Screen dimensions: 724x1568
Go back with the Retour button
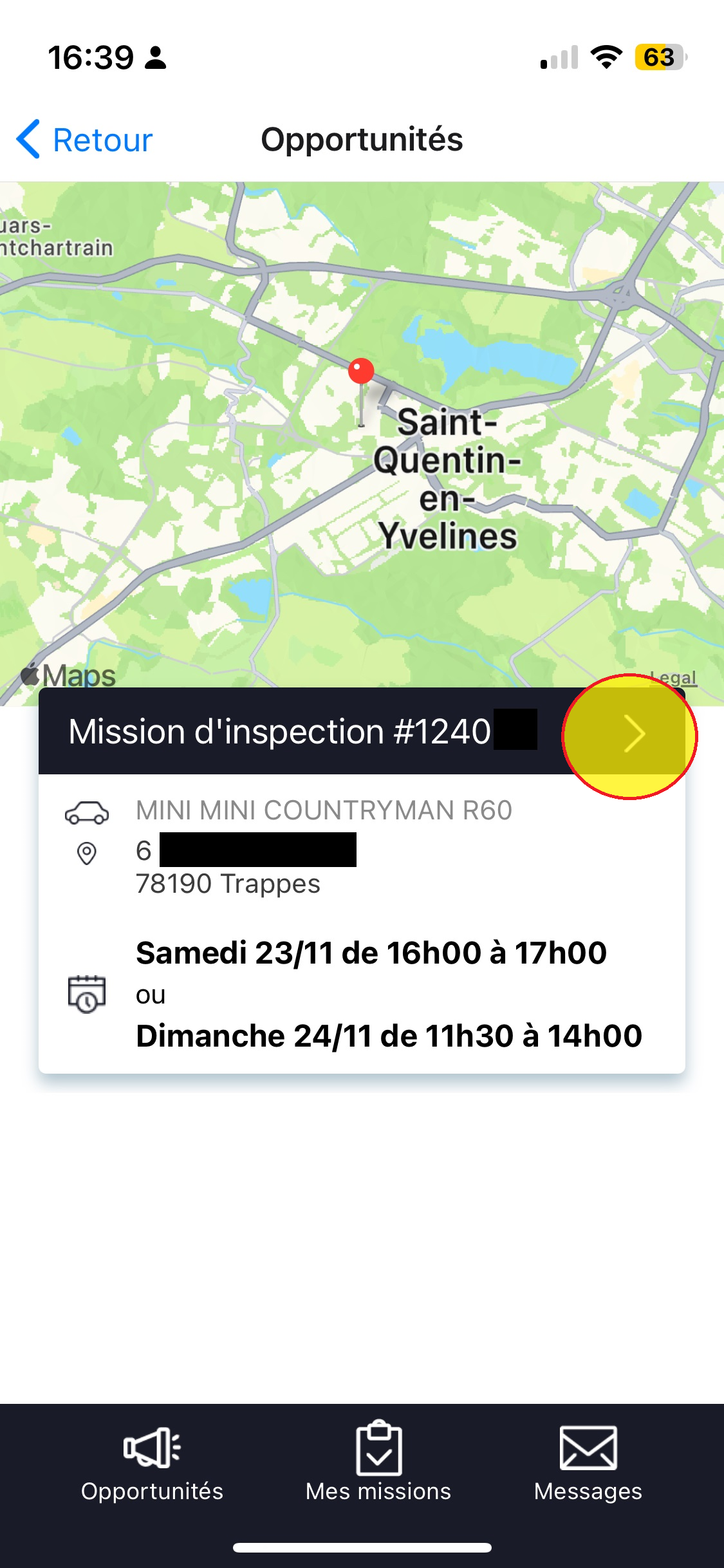84,140
